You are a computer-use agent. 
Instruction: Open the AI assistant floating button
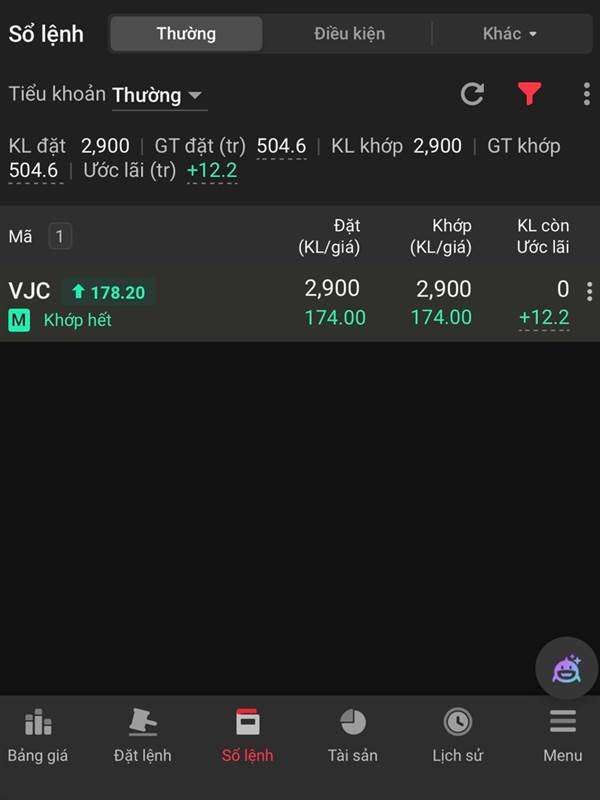pyautogui.click(x=566, y=669)
